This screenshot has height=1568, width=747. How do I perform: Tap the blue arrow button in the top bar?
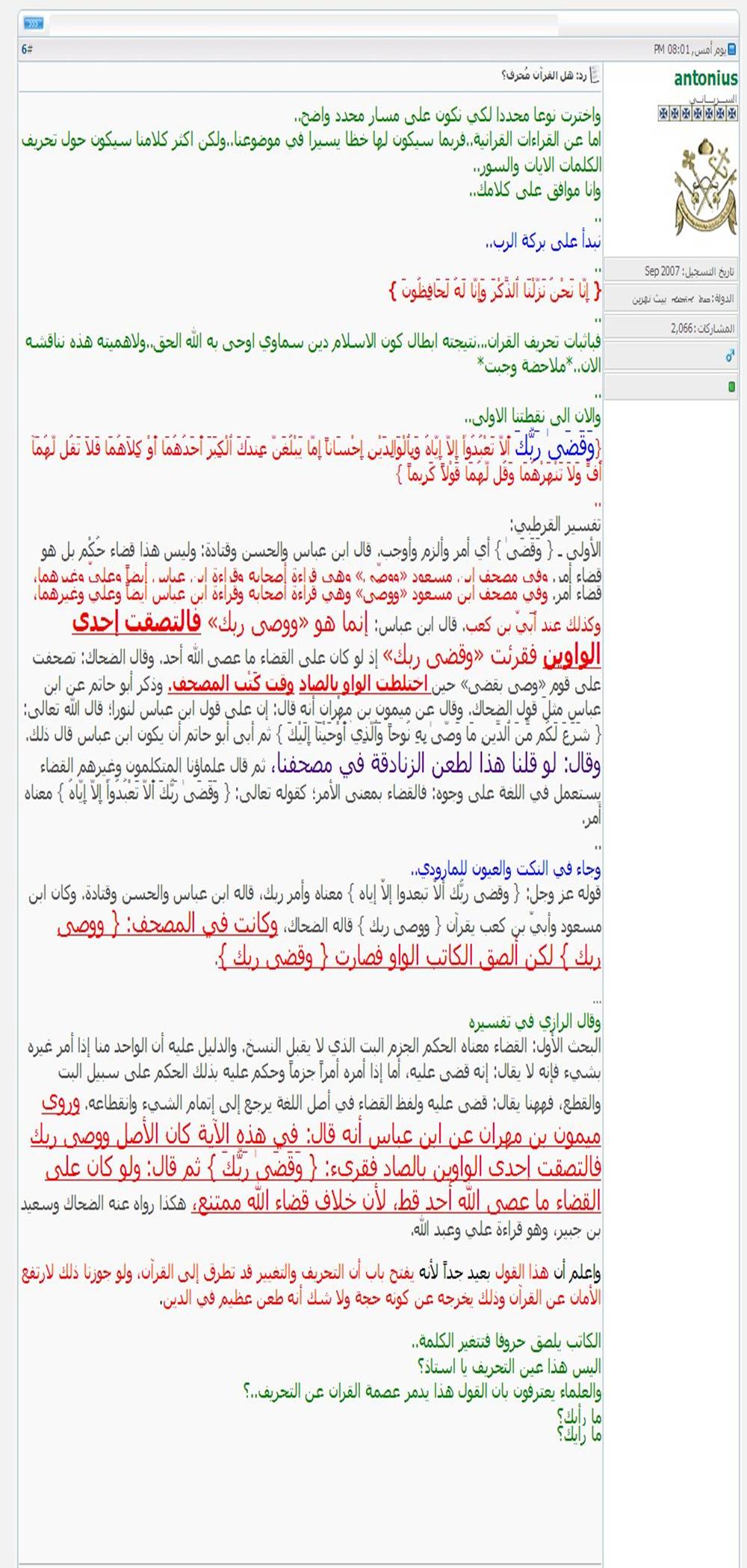tap(34, 23)
